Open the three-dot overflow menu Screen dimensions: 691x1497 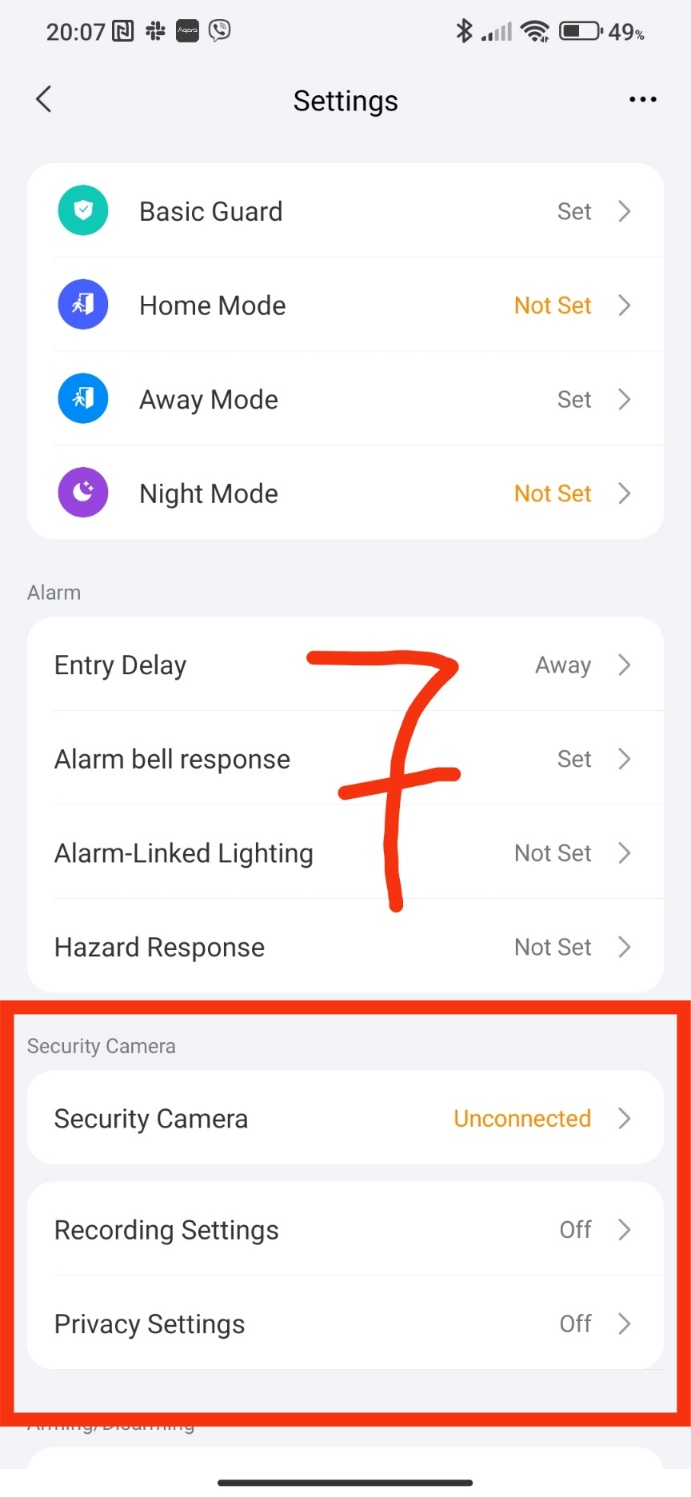[x=642, y=100]
